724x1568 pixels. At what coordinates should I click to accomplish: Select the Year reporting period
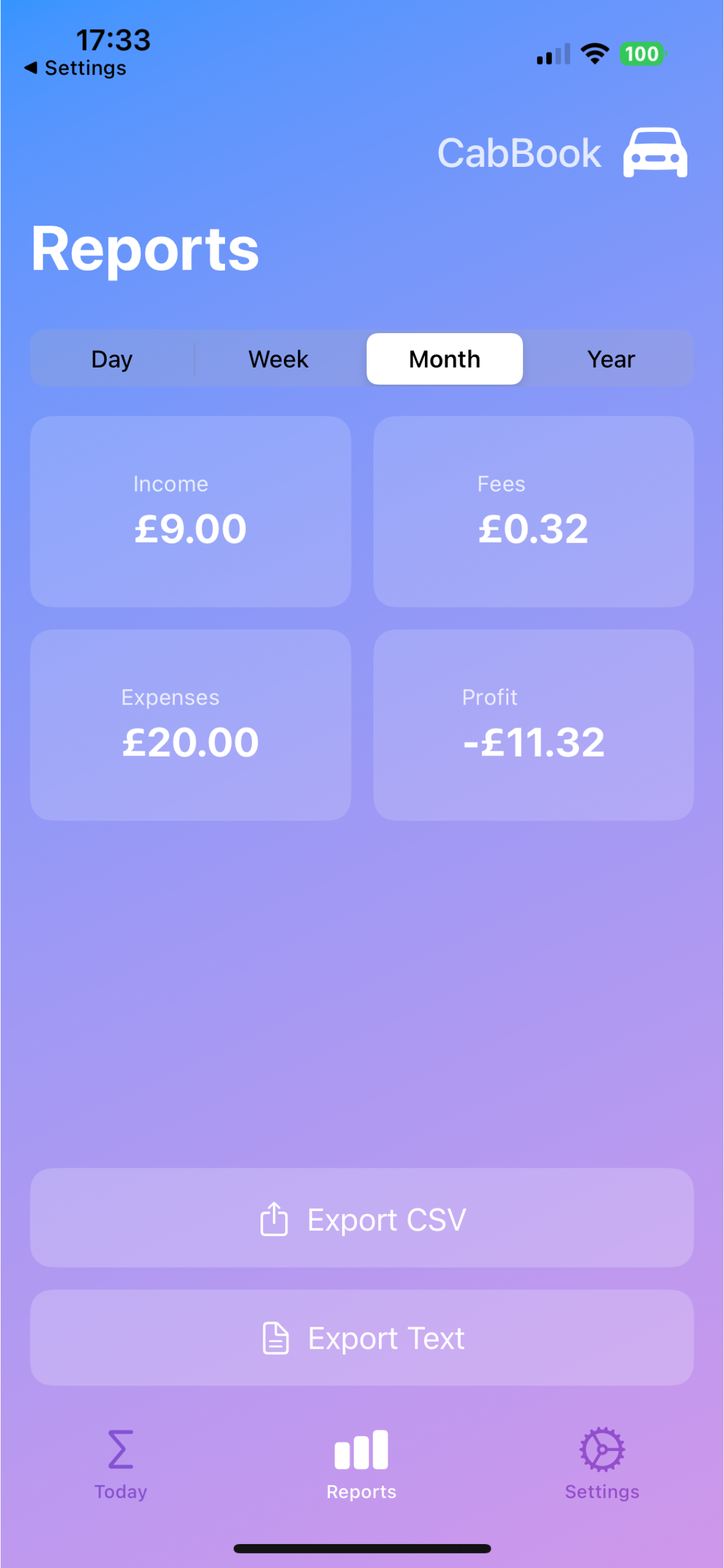coord(610,359)
